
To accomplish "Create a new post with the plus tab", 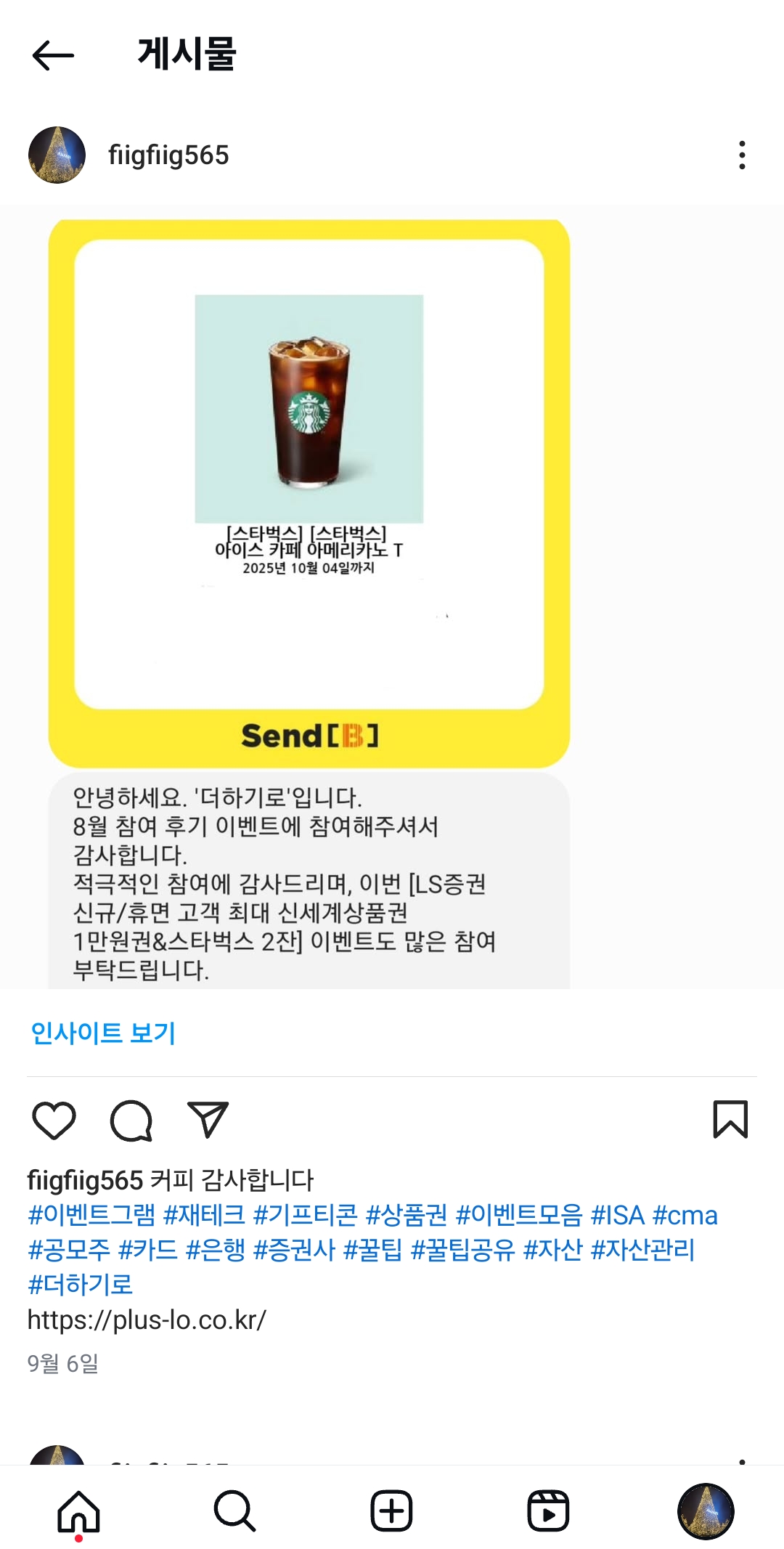I will click(391, 1511).
